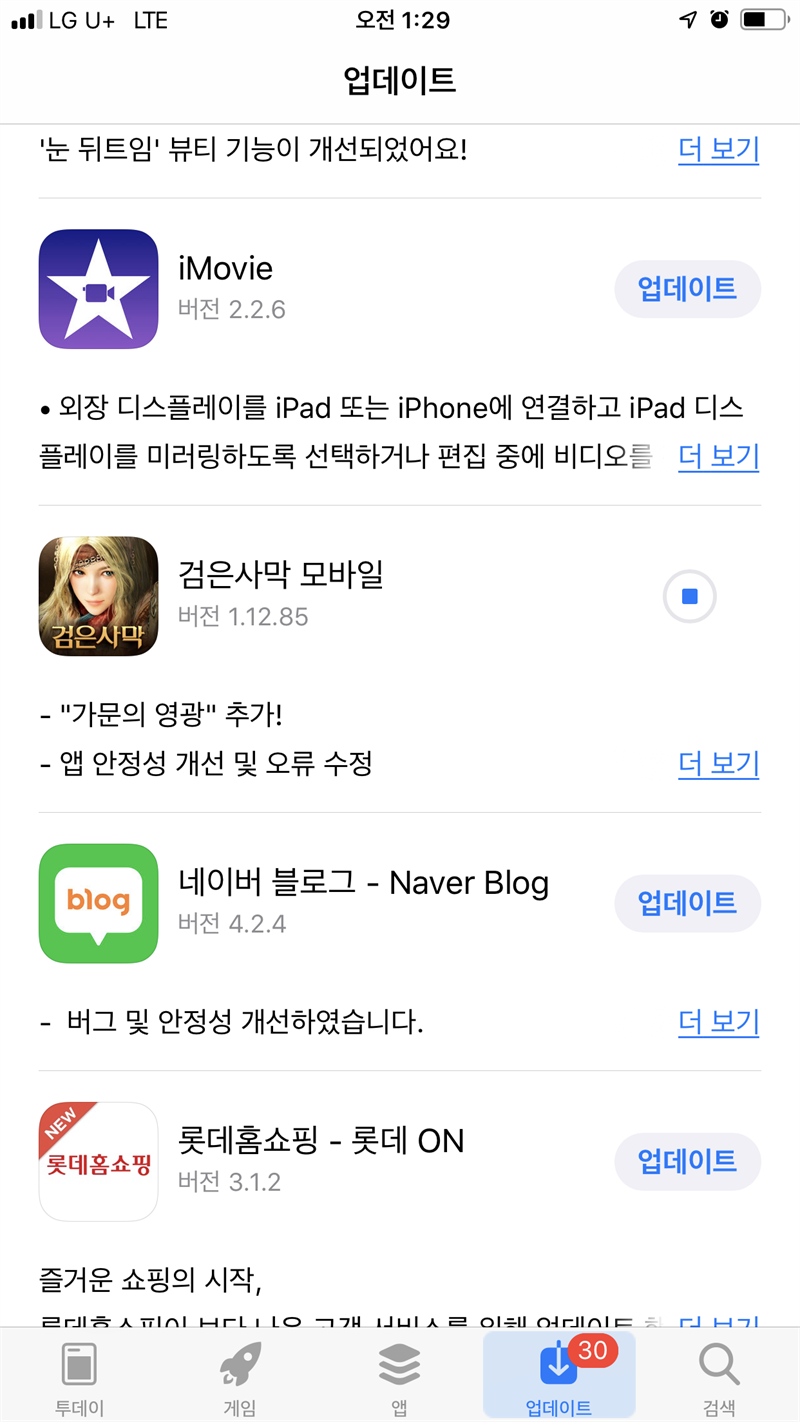Screen dimensions: 800x1422
Task: Expand 더 보기 next to '눈 뒤트임' note
Action: pos(718,150)
